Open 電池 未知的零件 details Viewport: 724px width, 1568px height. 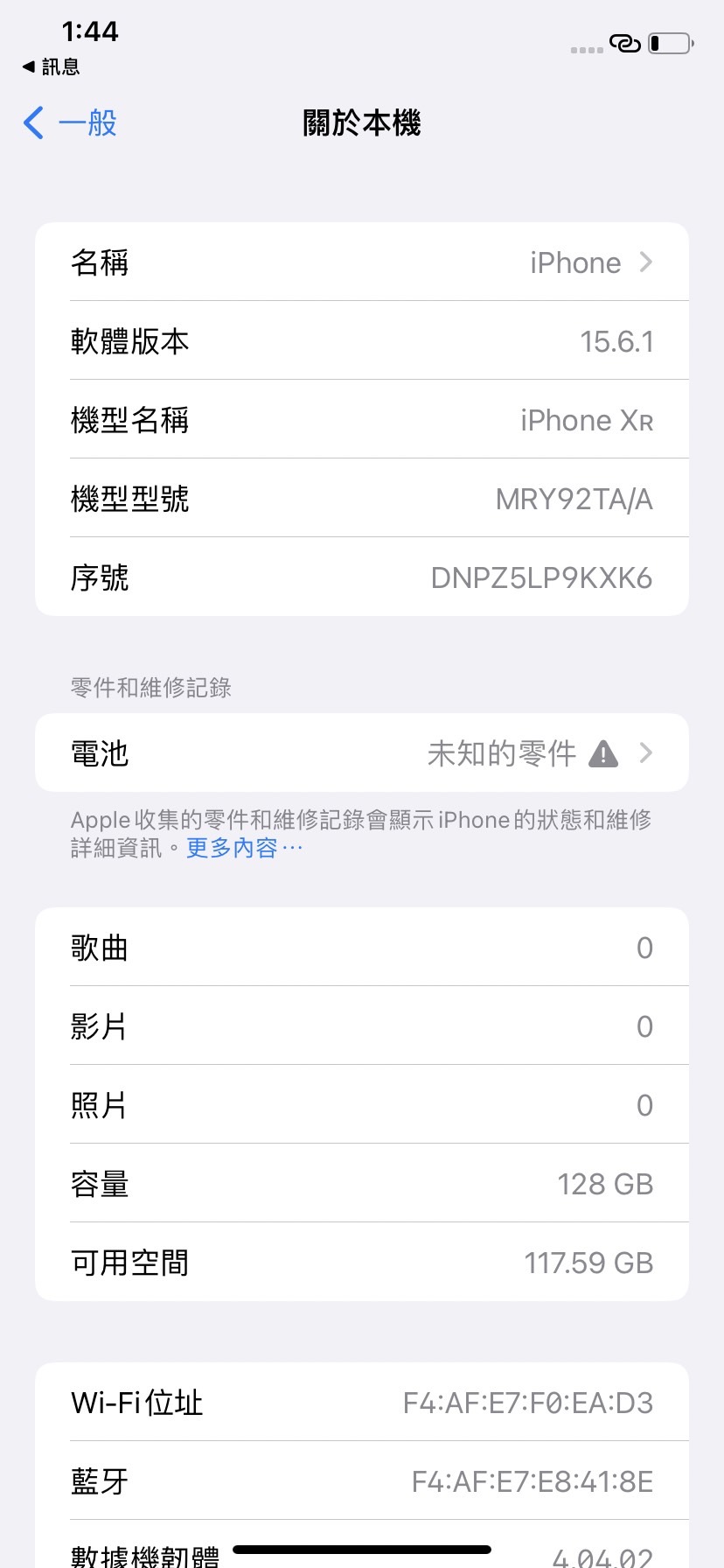tap(362, 752)
